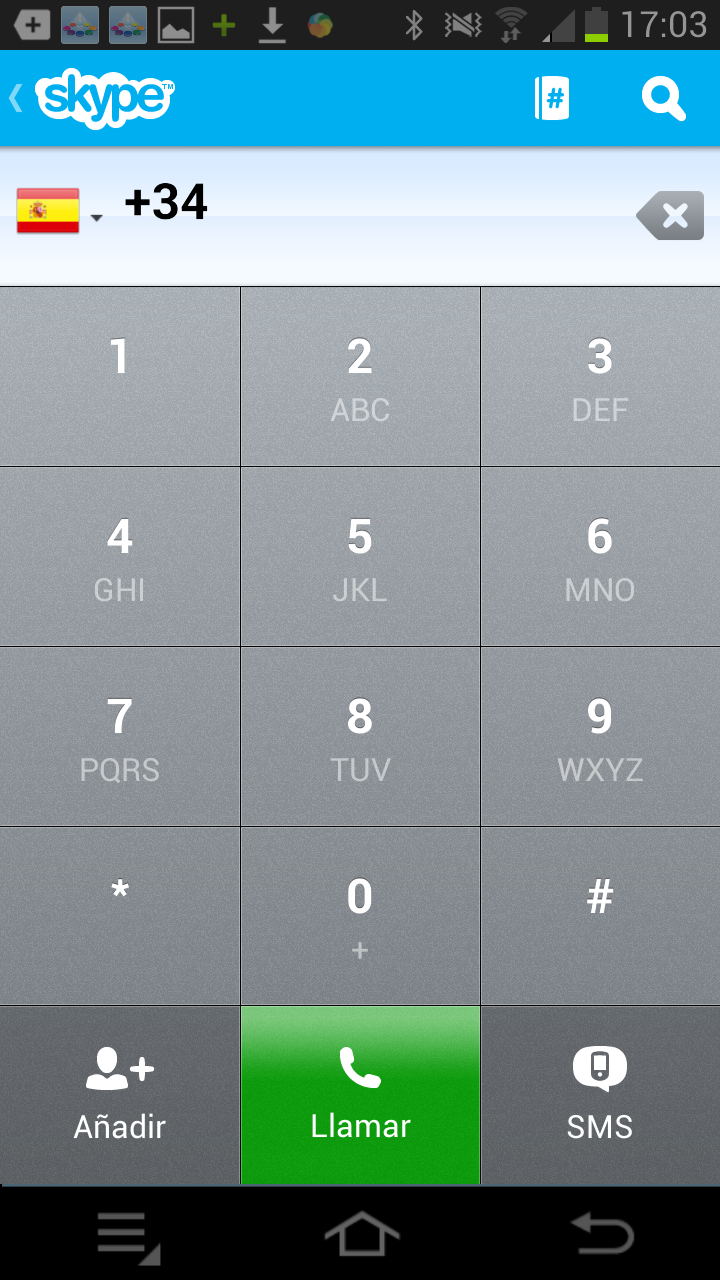Enter the hash key

coord(600,914)
